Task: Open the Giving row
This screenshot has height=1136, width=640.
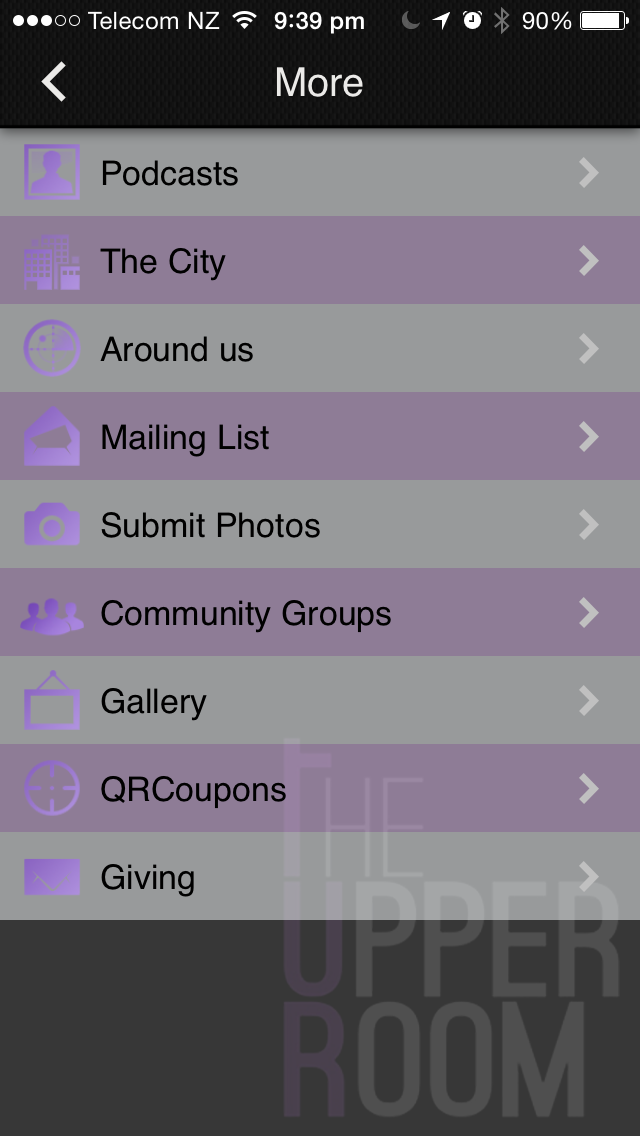Action: pos(320,877)
